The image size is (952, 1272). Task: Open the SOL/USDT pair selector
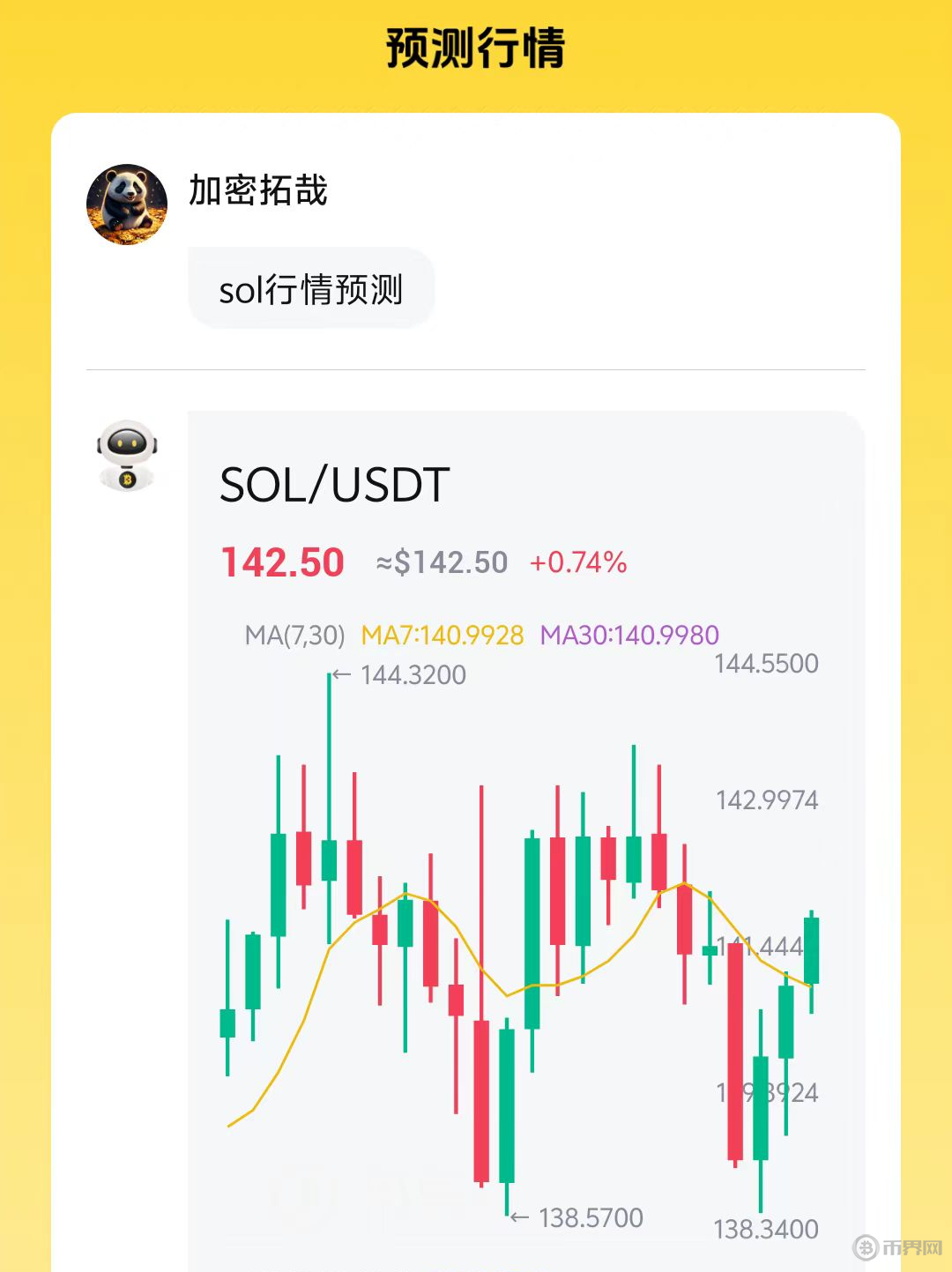pyautogui.click(x=333, y=484)
